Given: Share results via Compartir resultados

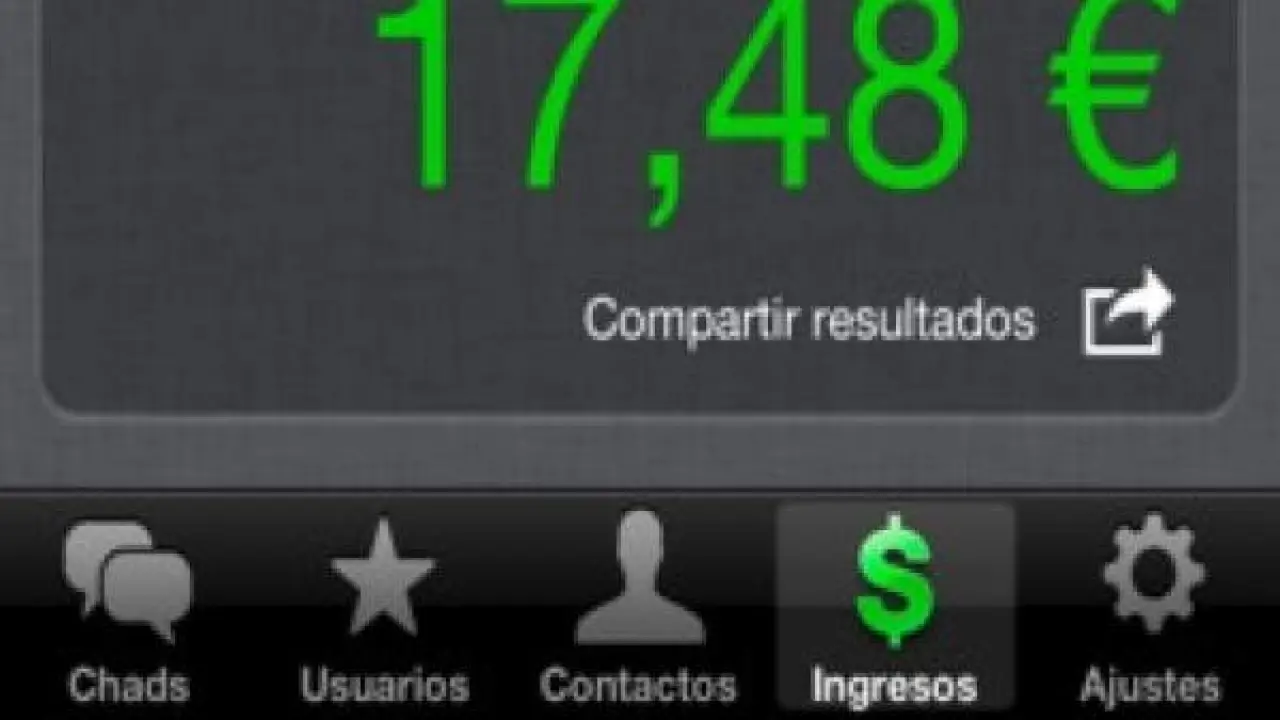Looking at the screenshot, I should tap(1128, 314).
